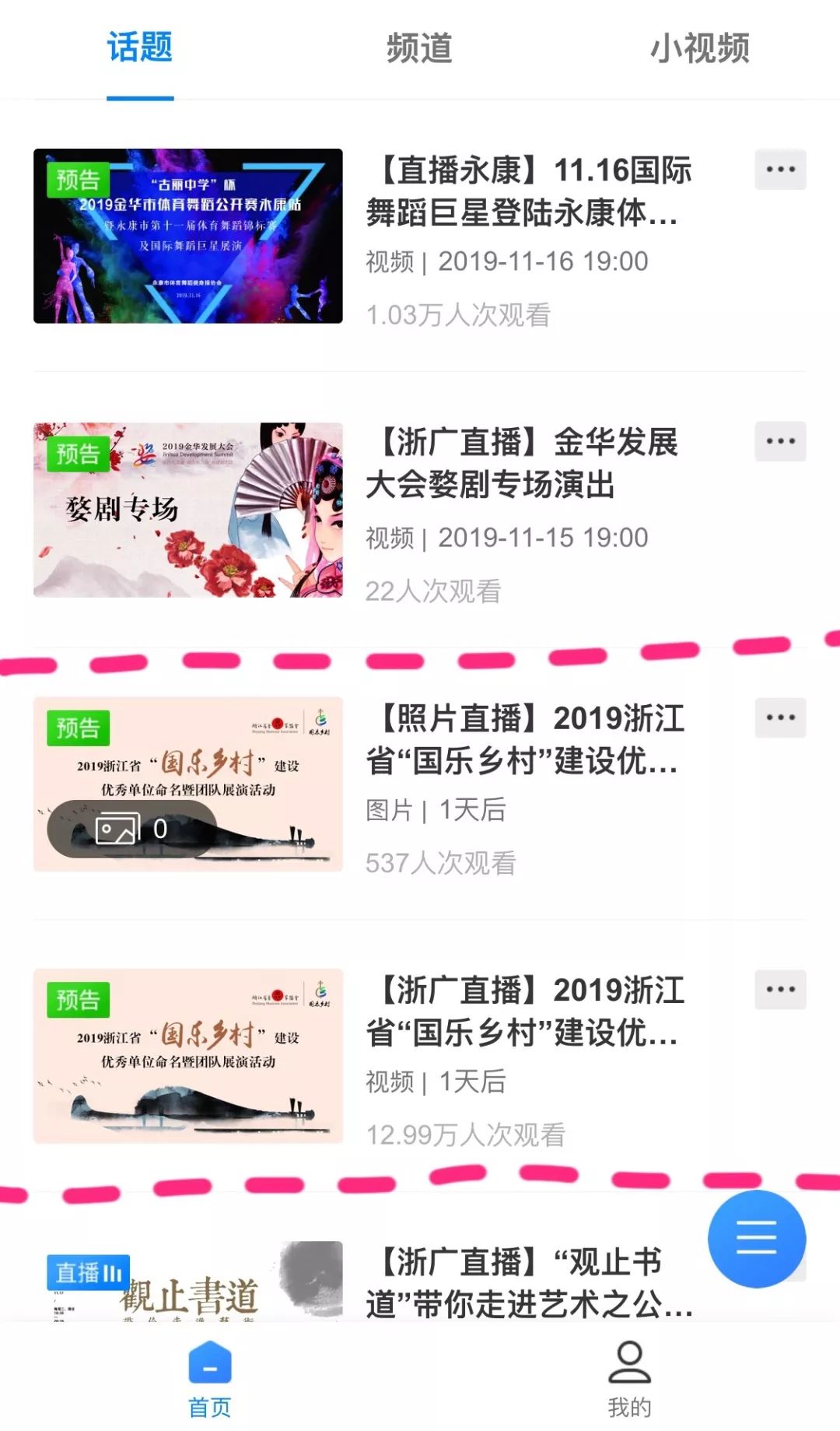Image resolution: width=840 pixels, height=1431 pixels.
Task: Select the 话题 tab
Action: click(x=140, y=48)
